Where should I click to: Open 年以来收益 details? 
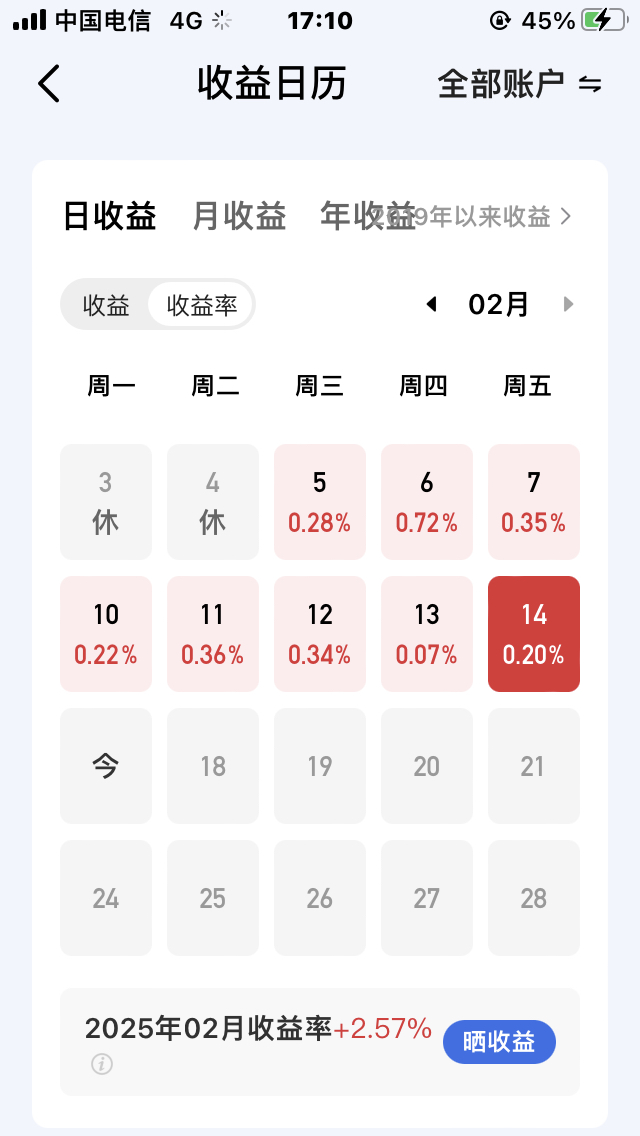pos(500,216)
